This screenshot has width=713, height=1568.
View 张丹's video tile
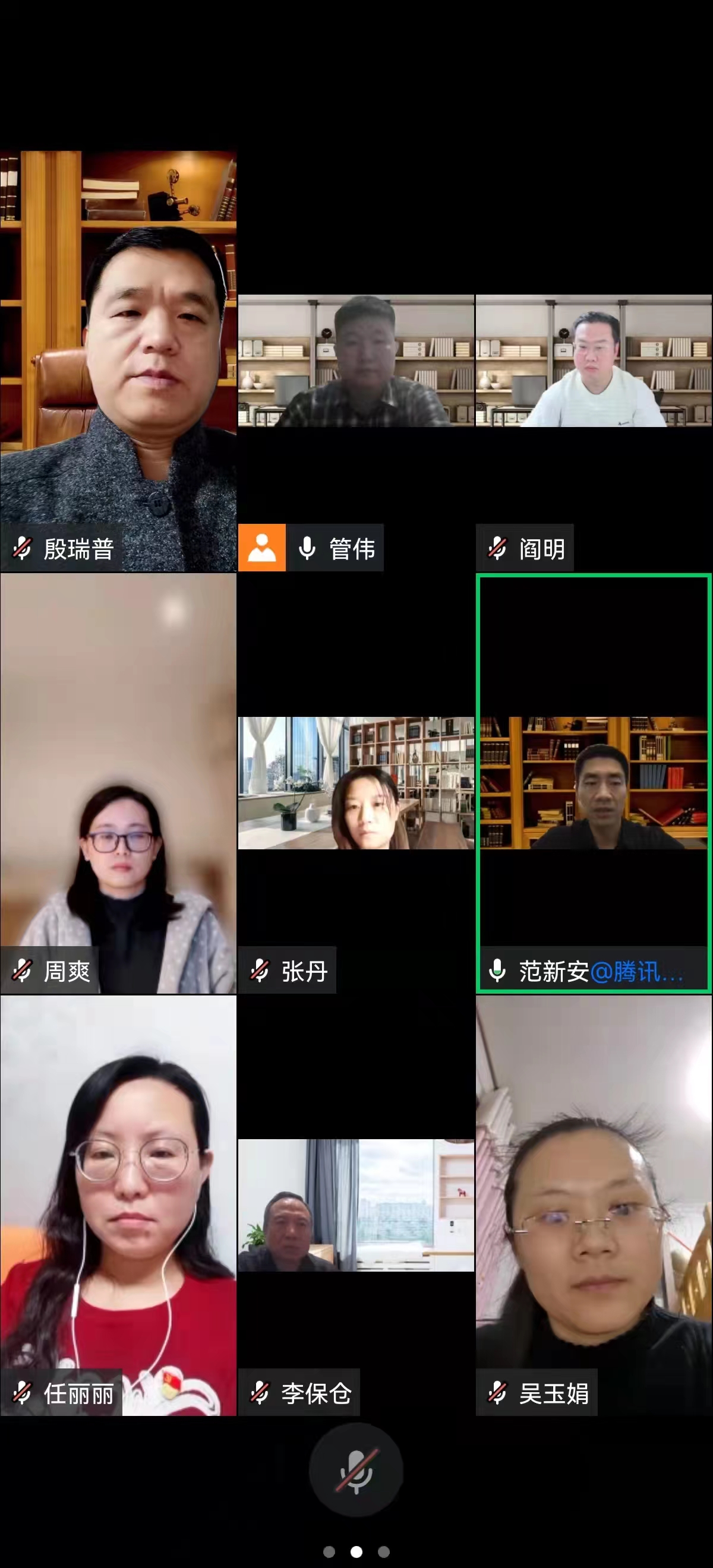click(355, 783)
